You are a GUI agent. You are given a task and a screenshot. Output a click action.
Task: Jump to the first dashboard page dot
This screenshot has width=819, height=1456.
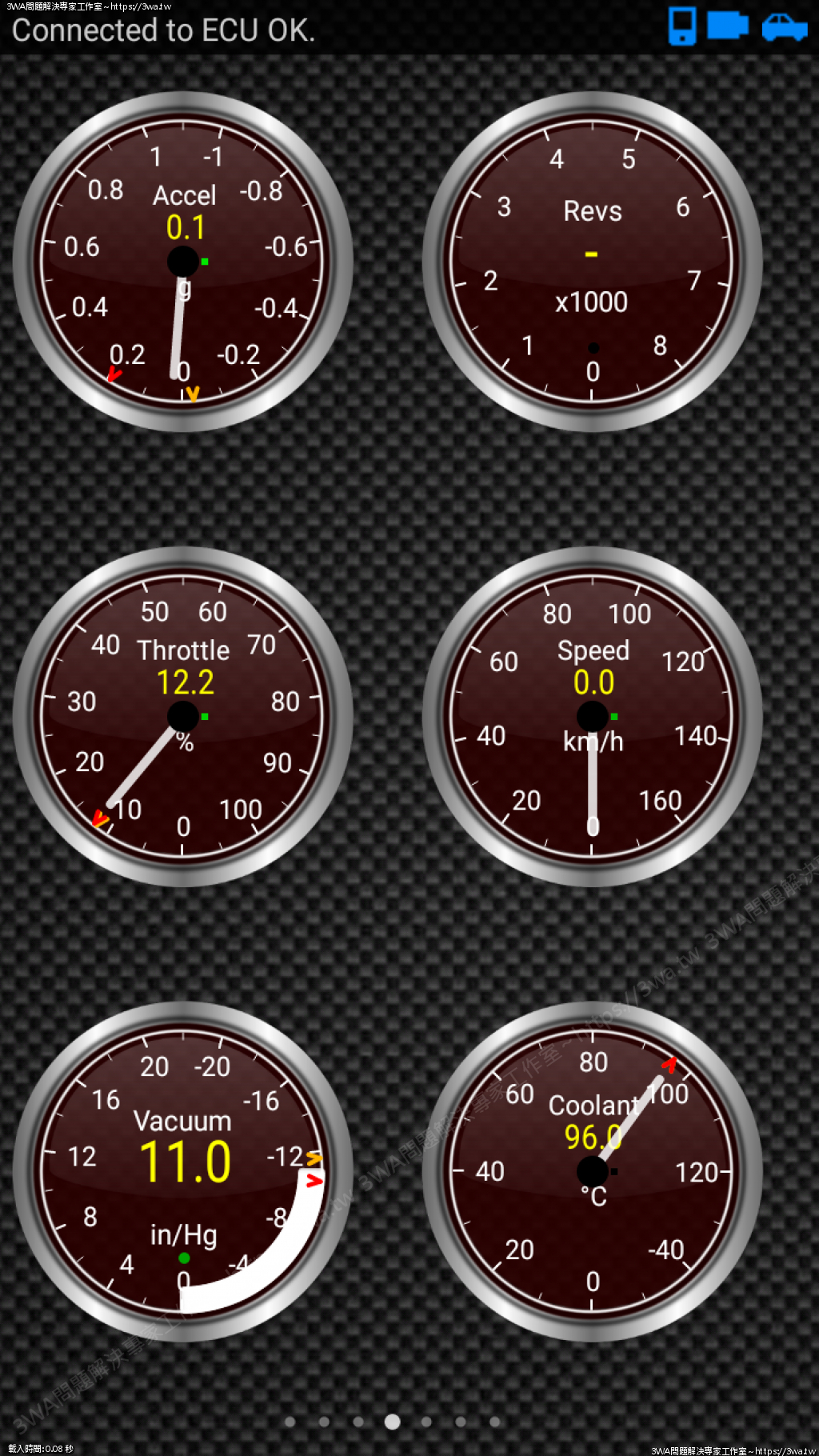coord(290,1422)
